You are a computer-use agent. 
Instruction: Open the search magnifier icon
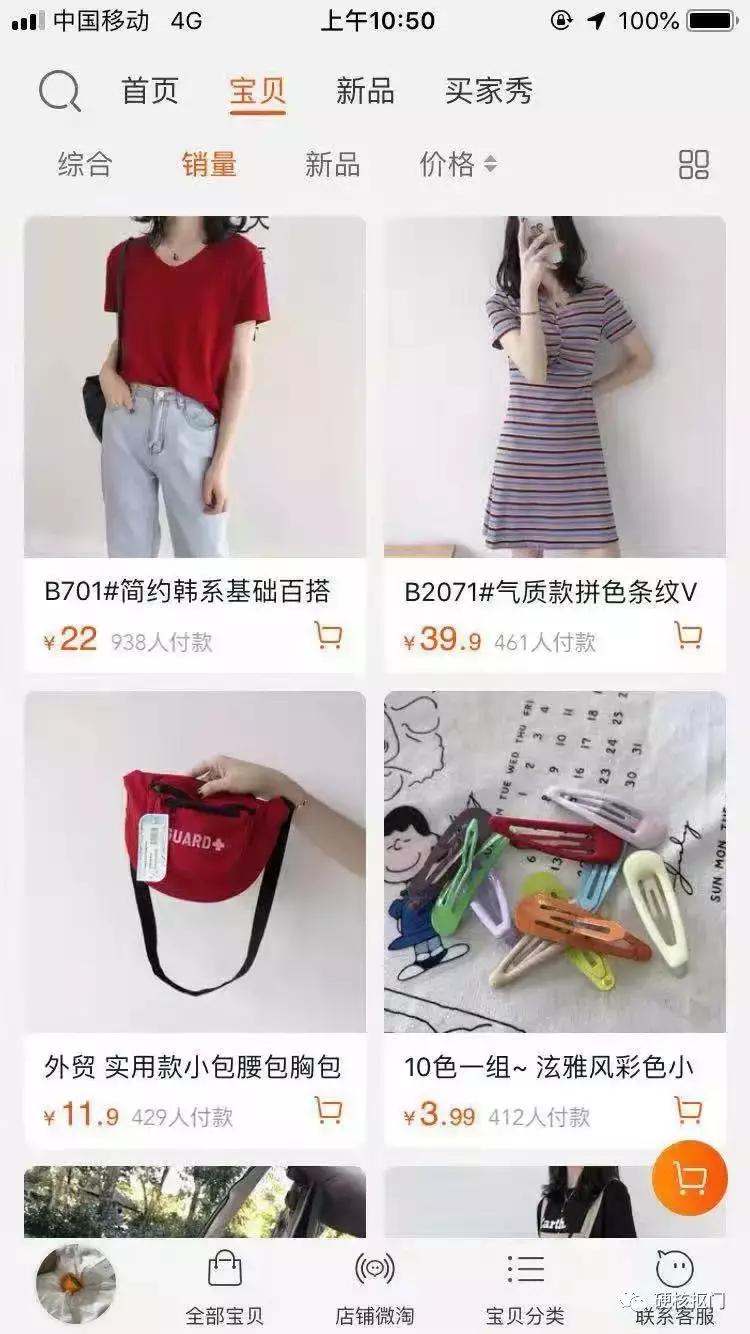[x=60, y=91]
